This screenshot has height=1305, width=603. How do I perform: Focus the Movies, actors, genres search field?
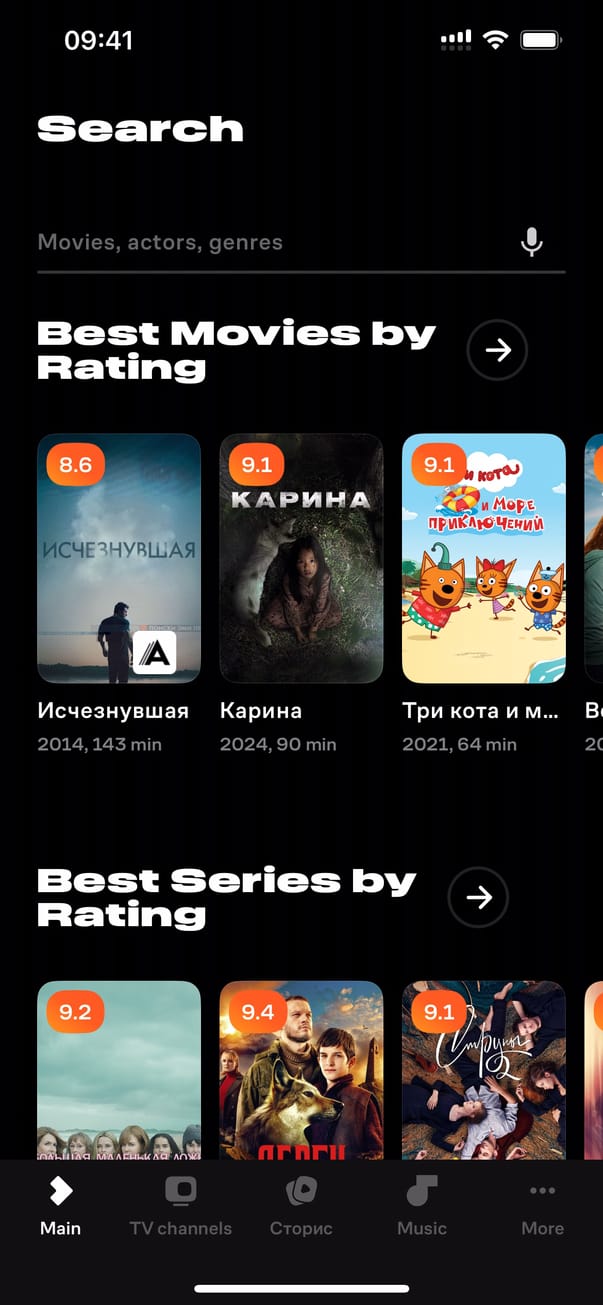click(270, 243)
